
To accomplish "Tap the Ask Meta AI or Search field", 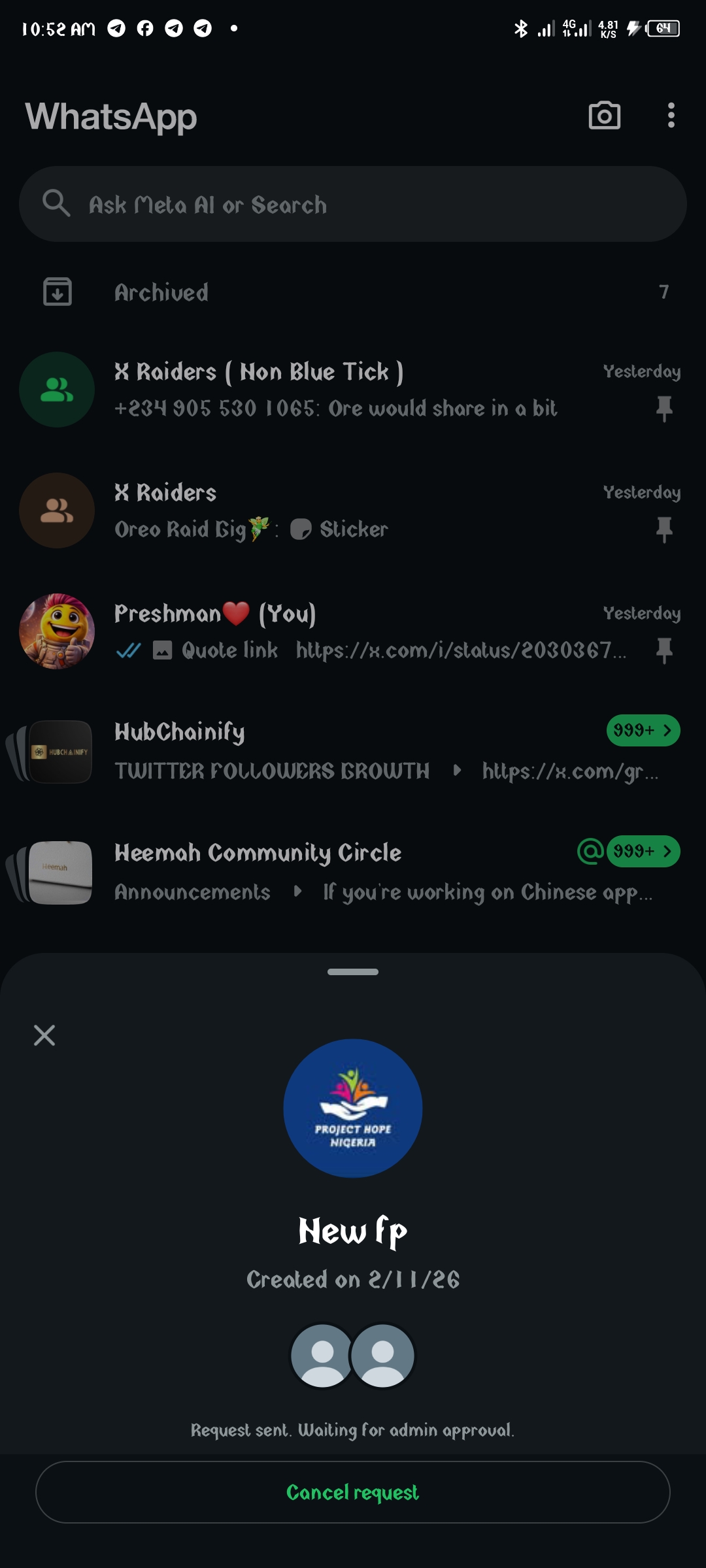I will coord(353,205).
